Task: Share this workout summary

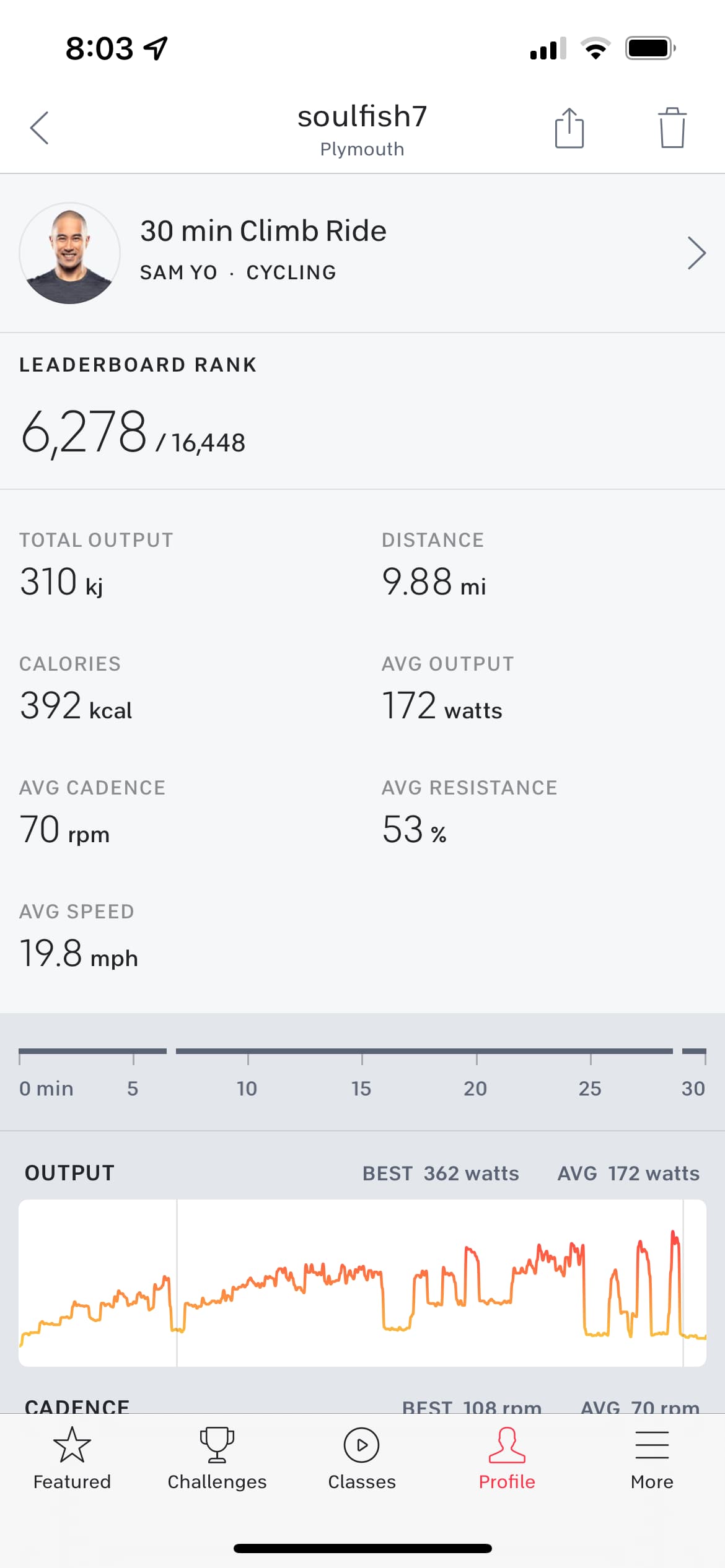Action: point(569,128)
